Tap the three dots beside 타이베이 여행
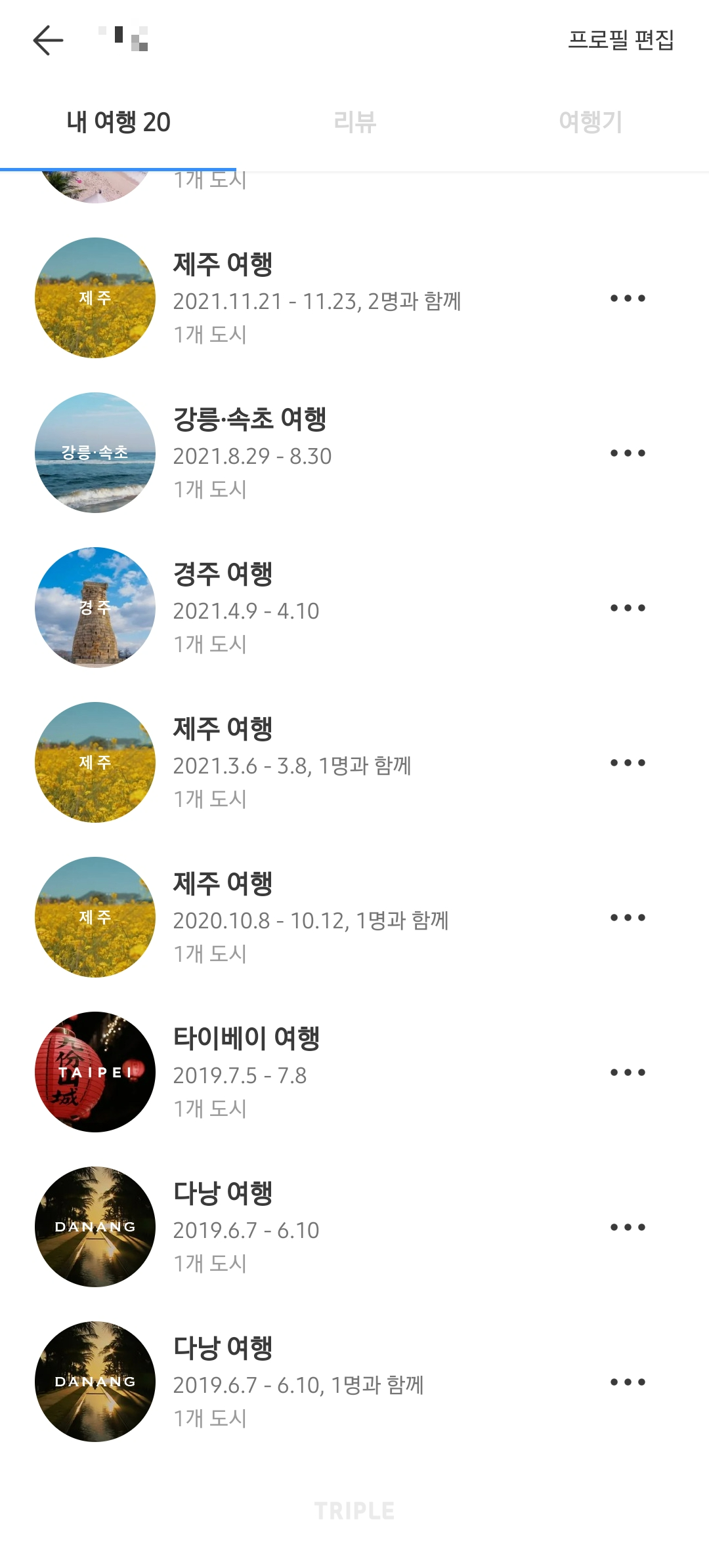Screen dimensions: 709x1568 628,1073
